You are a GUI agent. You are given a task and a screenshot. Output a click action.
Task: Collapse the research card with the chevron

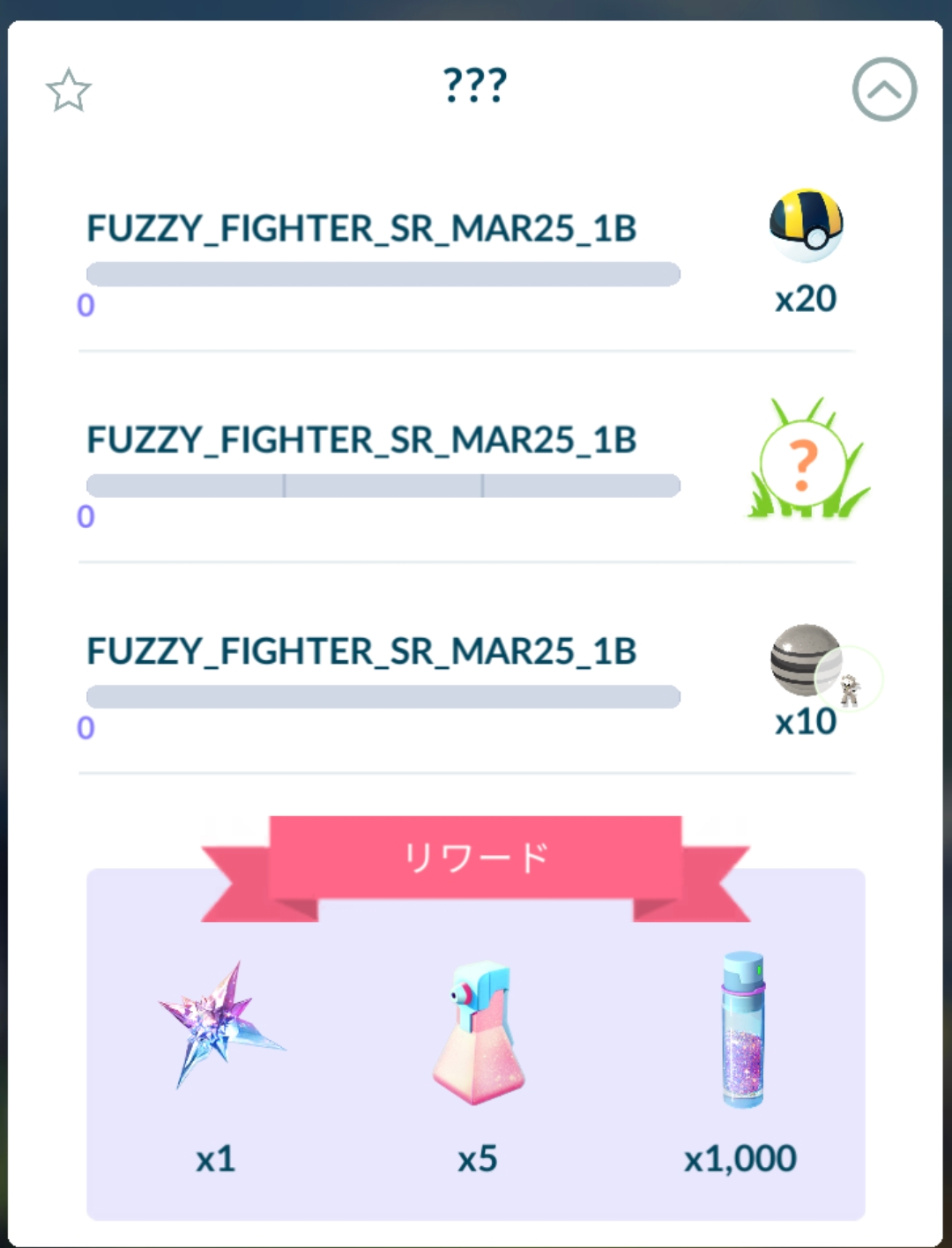point(884,90)
